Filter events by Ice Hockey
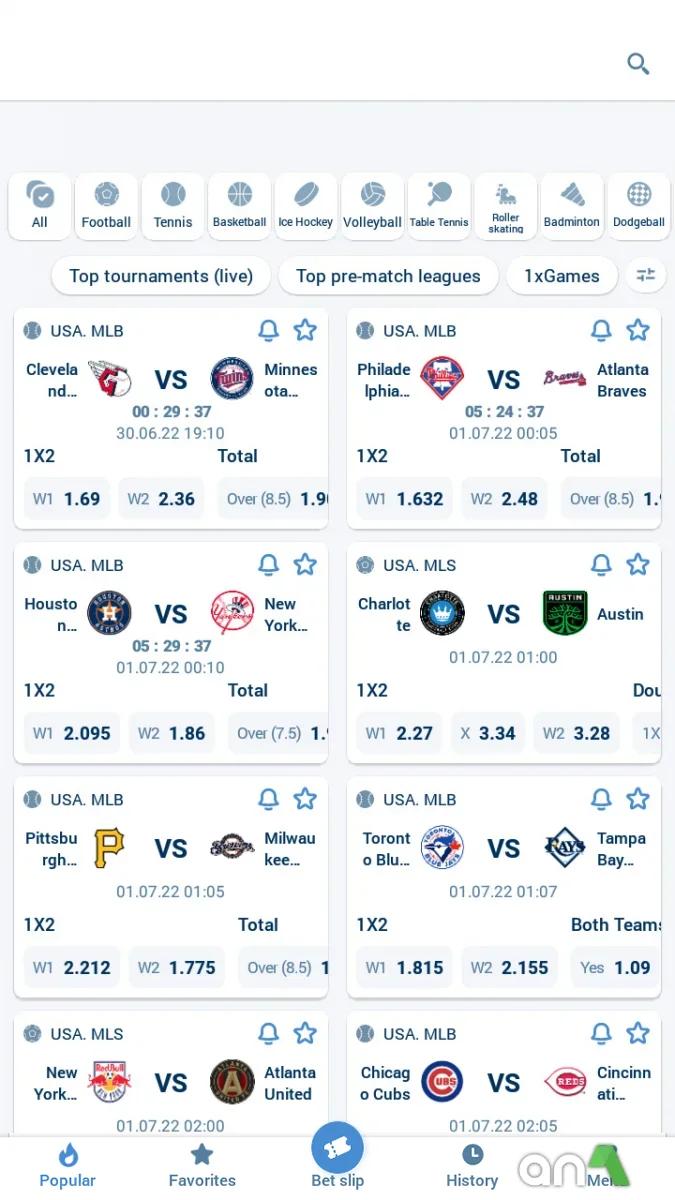This screenshot has height=1200, width=675. 306,206
